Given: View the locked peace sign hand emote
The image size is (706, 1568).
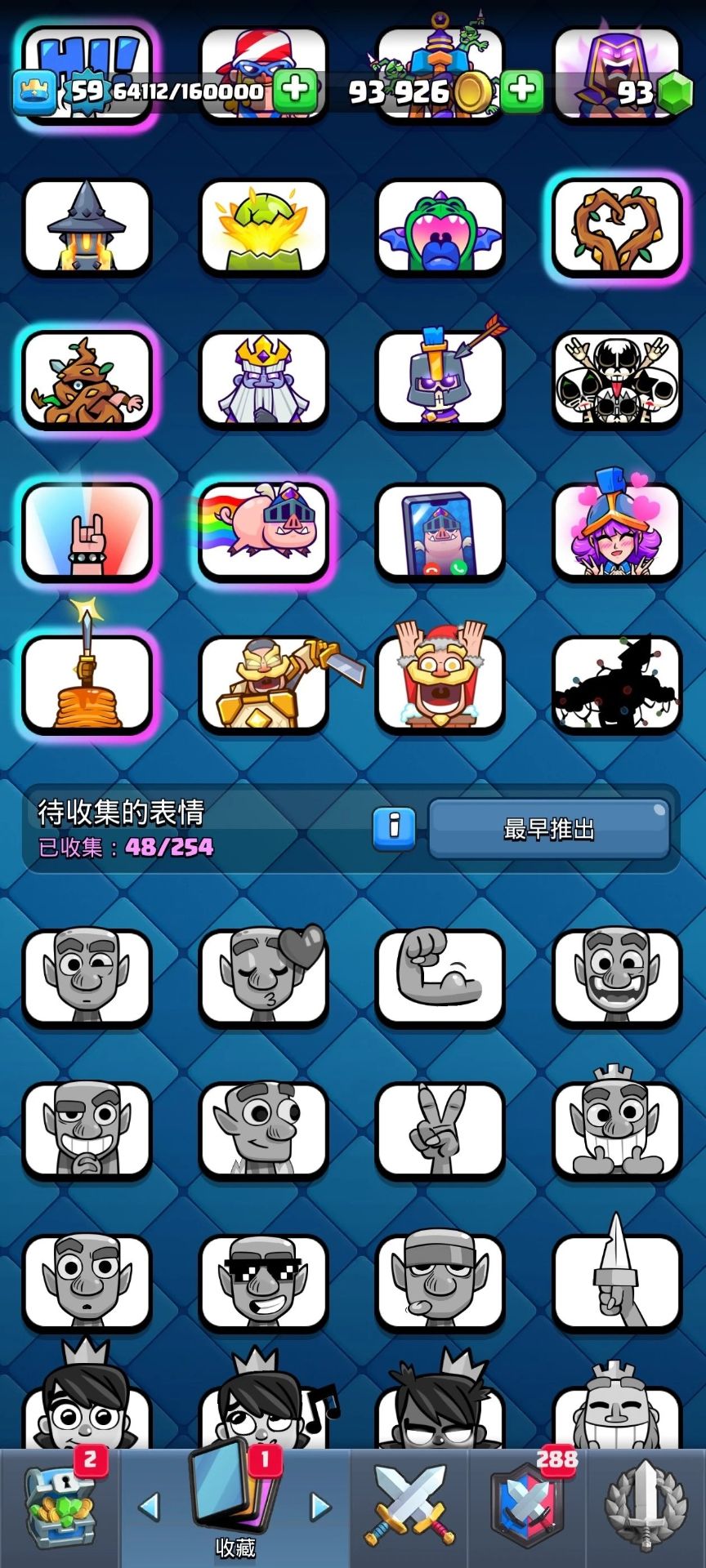Looking at the screenshot, I should point(440,1130).
